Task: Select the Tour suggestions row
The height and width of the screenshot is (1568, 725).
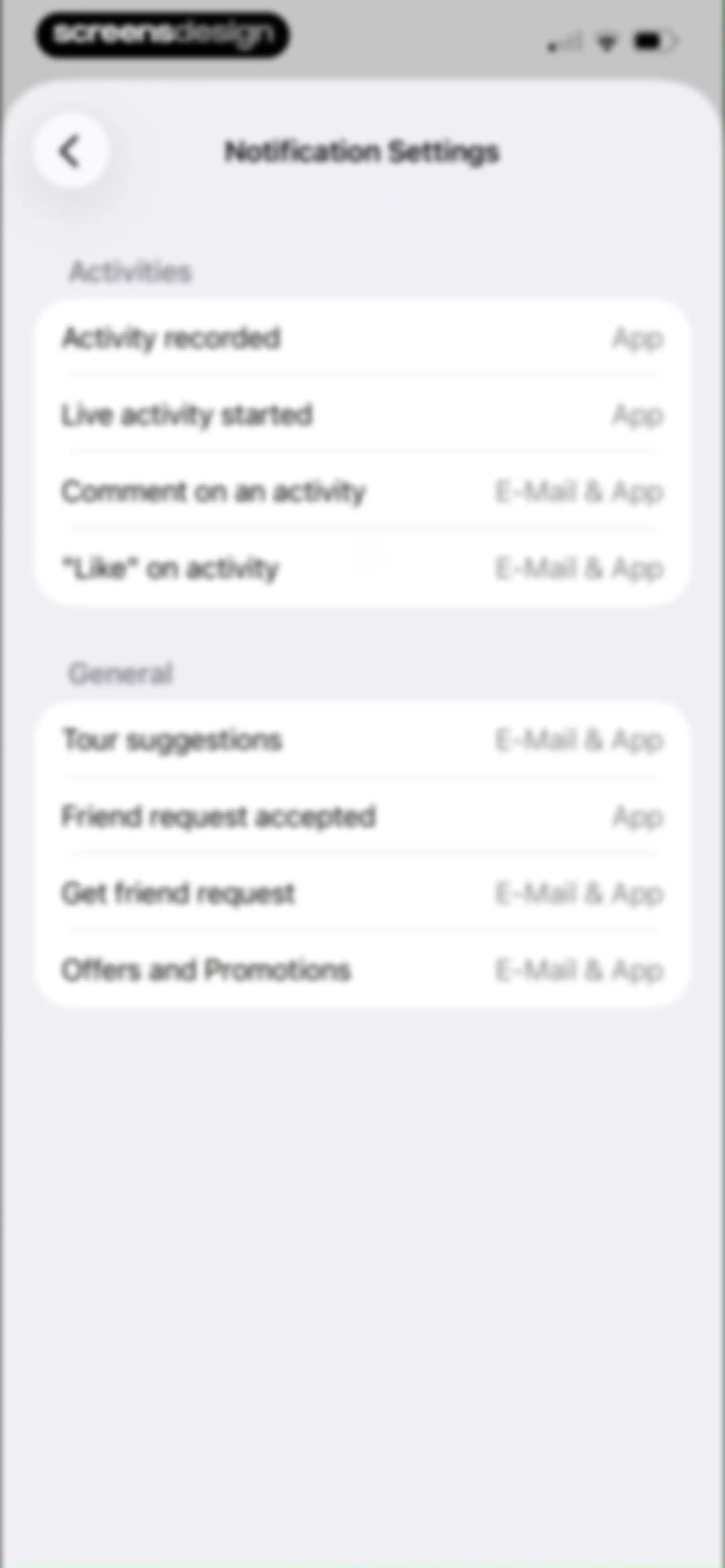Action: click(362, 740)
